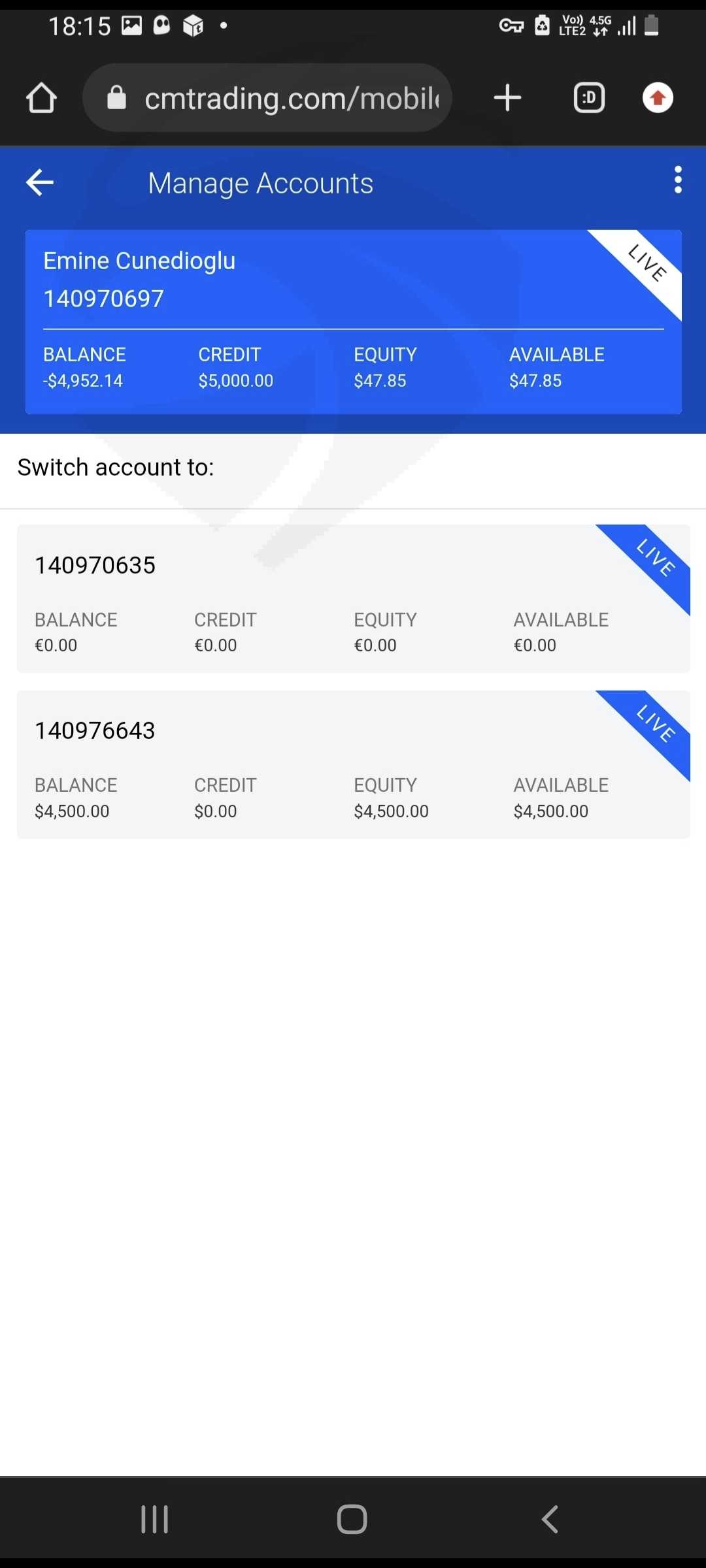Screen dimensions: 706x1568
Task: Go back from Manage Accounts
Action: point(40,182)
